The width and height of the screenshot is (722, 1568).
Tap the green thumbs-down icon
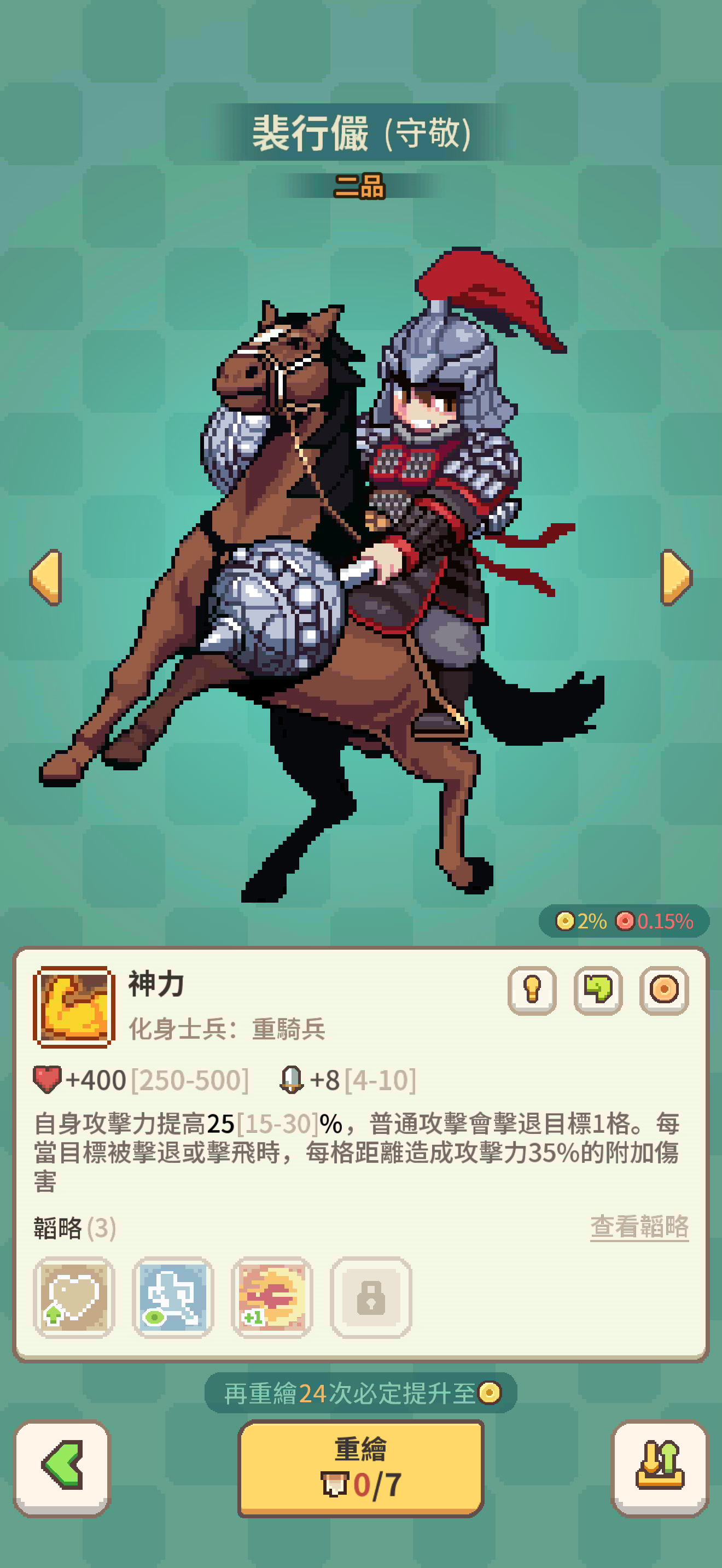click(598, 990)
